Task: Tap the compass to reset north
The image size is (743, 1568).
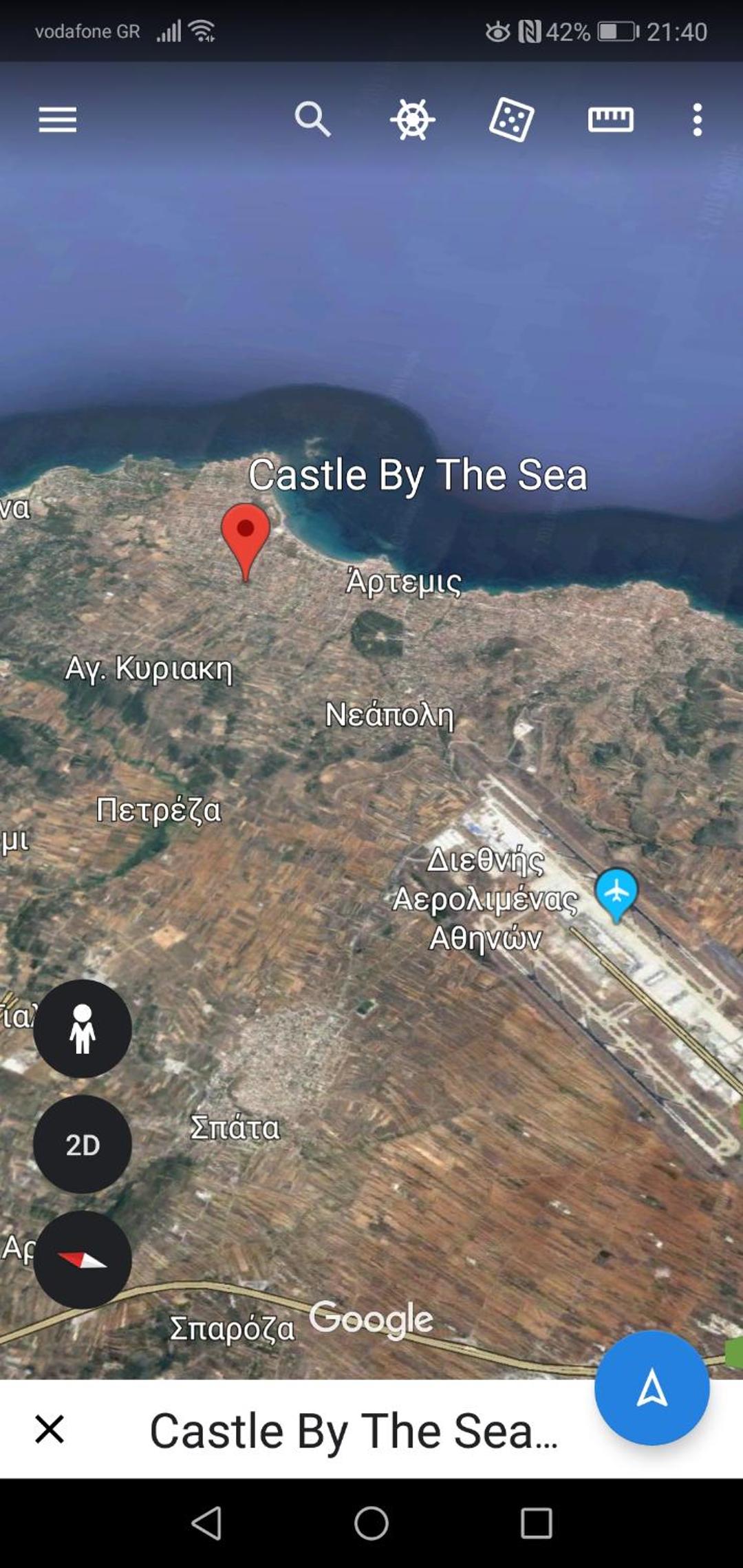Action: point(83,1260)
